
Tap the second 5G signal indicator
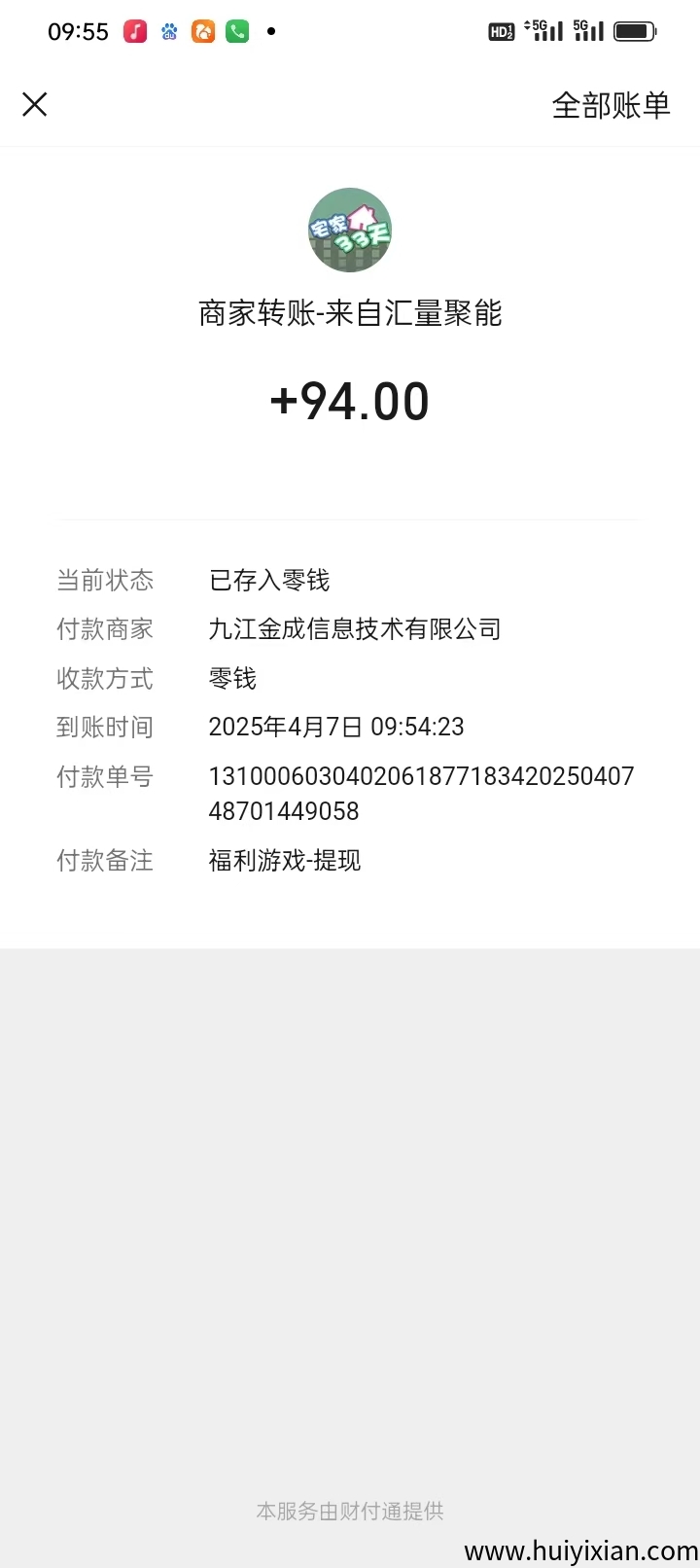[588, 30]
